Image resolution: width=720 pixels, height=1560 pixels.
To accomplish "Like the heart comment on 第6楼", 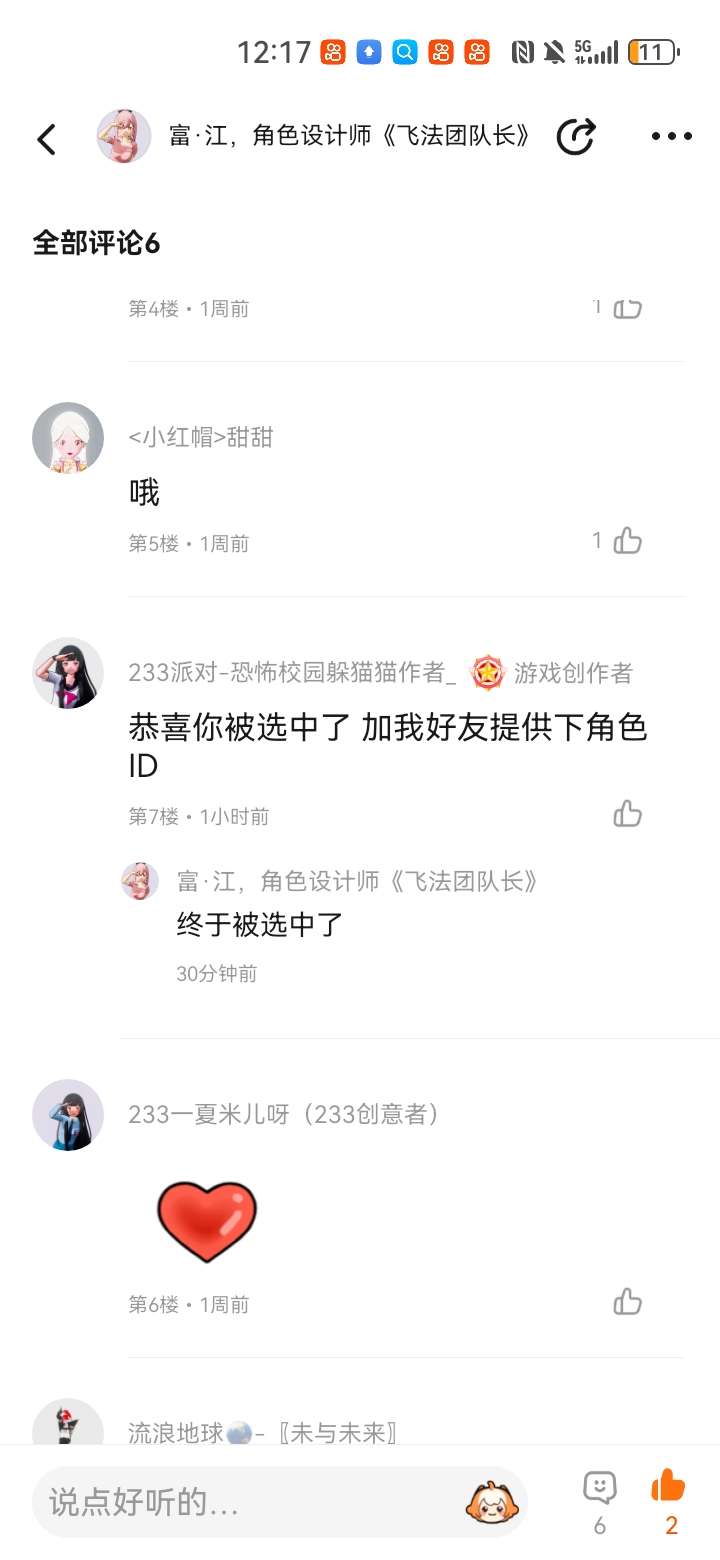I will tap(627, 1301).
